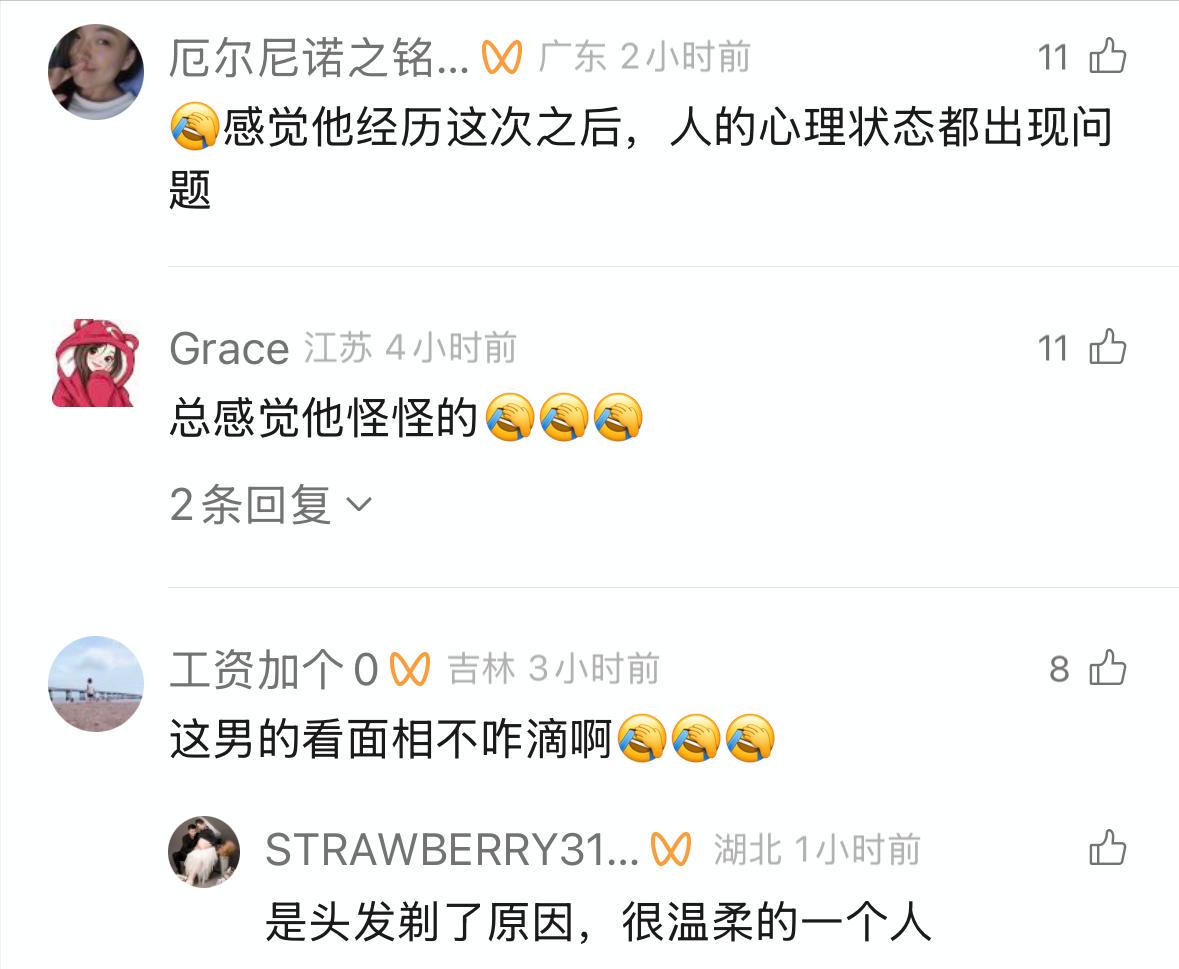This screenshot has width=1179, height=969.
Task: Like the comment by 工资加个0
Action: click(1107, 668)
